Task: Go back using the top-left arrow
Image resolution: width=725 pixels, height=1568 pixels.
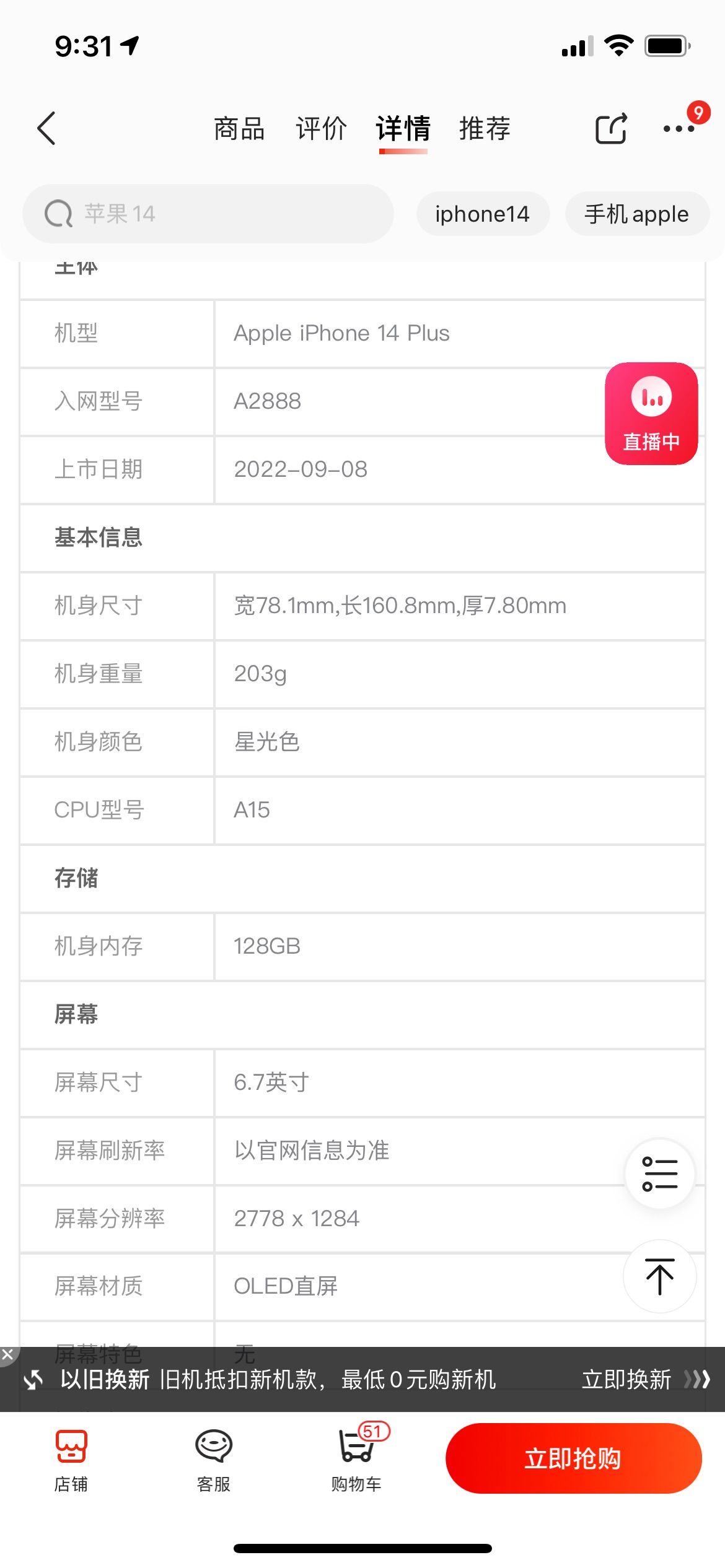Action: (46, 129)
